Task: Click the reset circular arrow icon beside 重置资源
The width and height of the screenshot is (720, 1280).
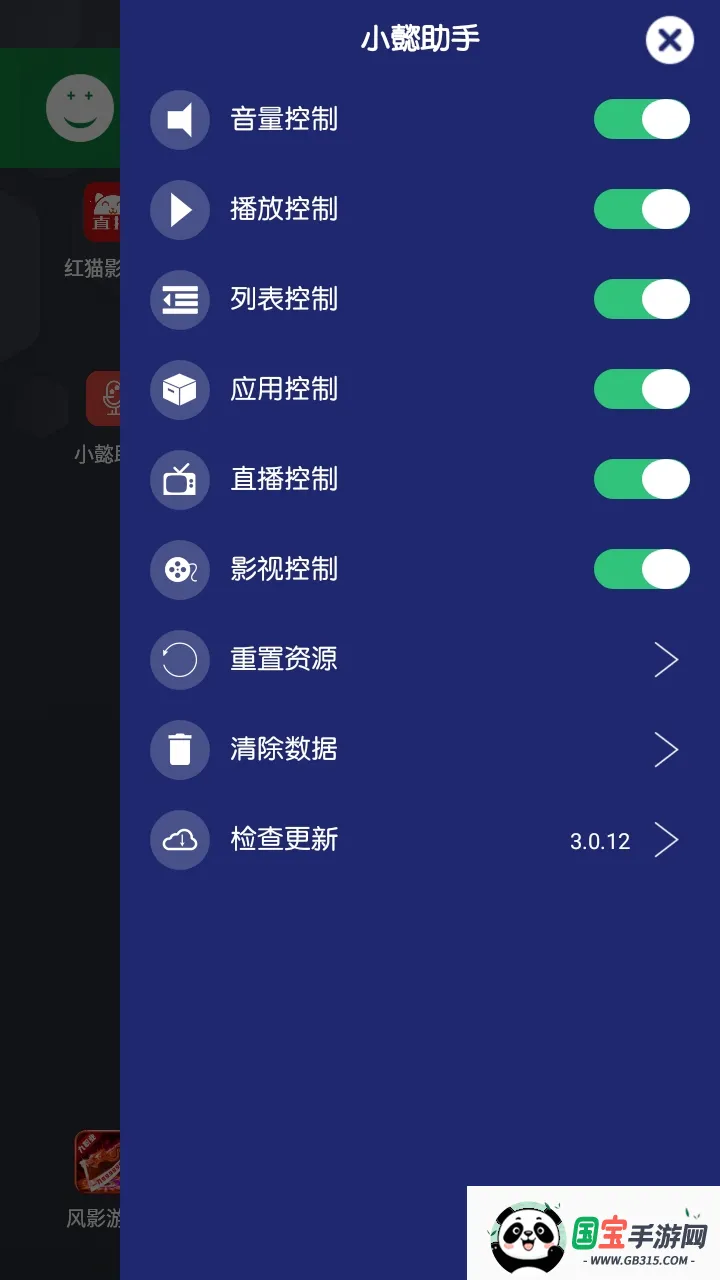Action: point(179,660)
